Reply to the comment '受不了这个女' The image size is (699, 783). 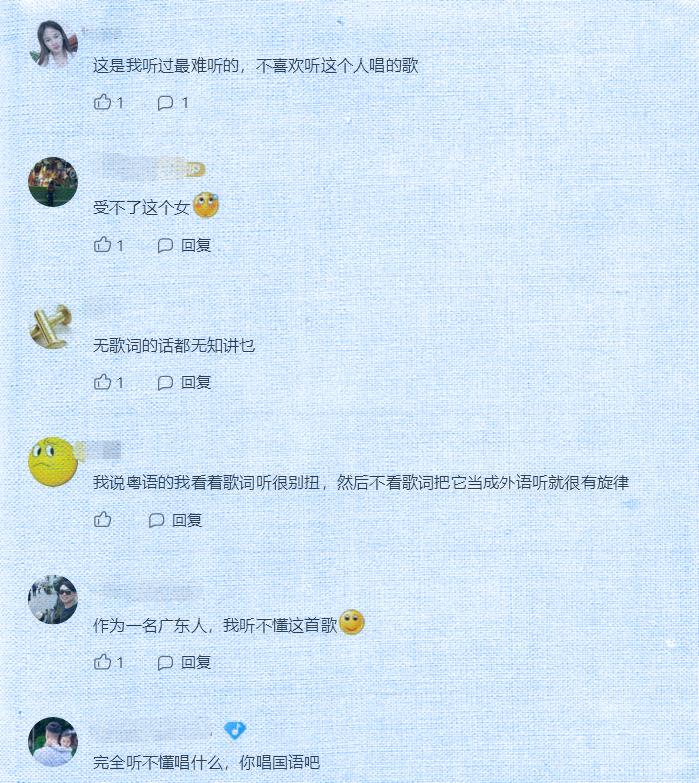click(186, 245)
